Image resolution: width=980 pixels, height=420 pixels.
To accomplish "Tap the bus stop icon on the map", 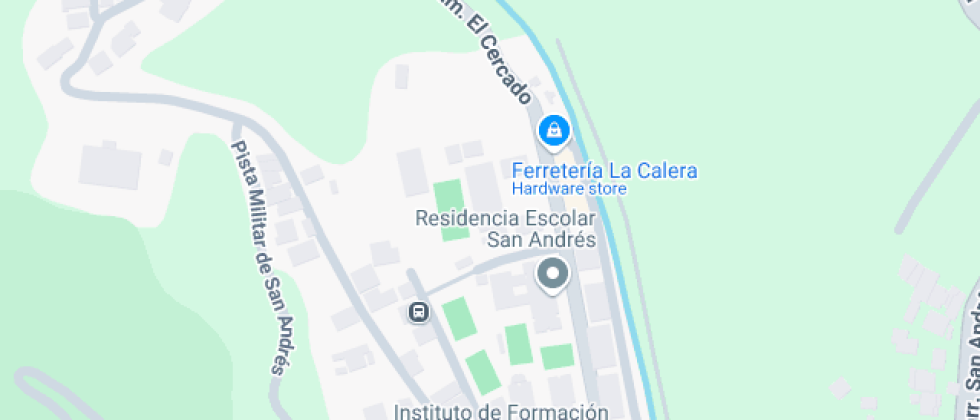I will [x=418, y=313].
